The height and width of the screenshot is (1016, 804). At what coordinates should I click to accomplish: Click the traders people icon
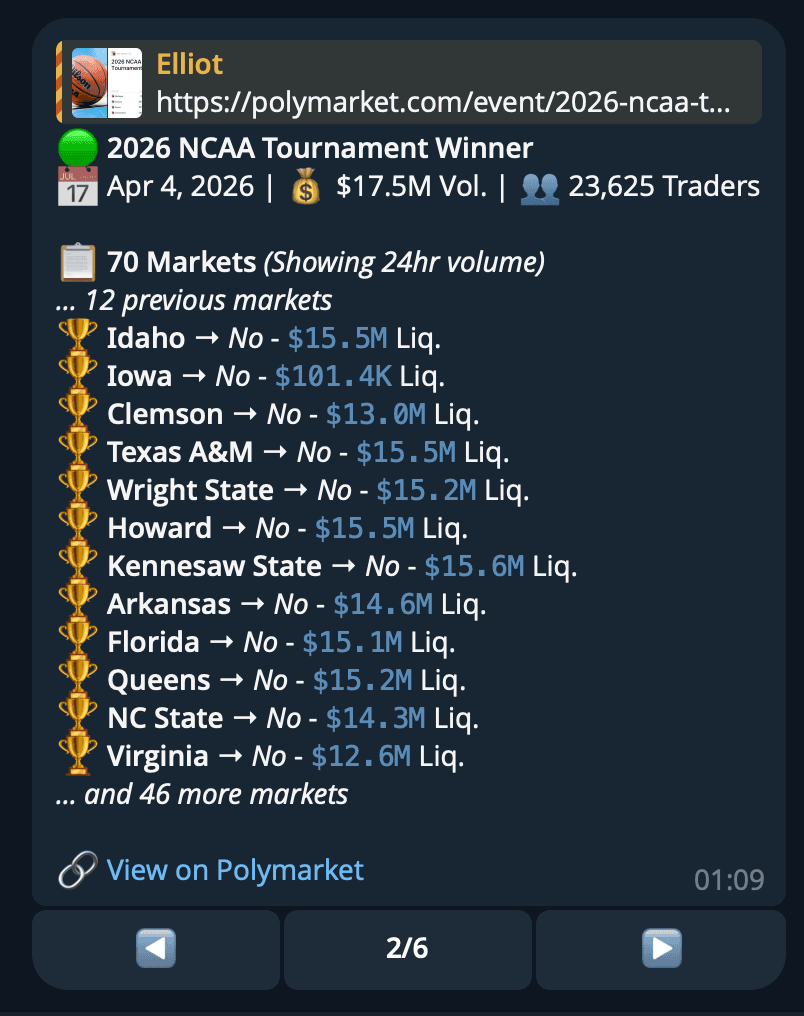(x=538, y=186)
